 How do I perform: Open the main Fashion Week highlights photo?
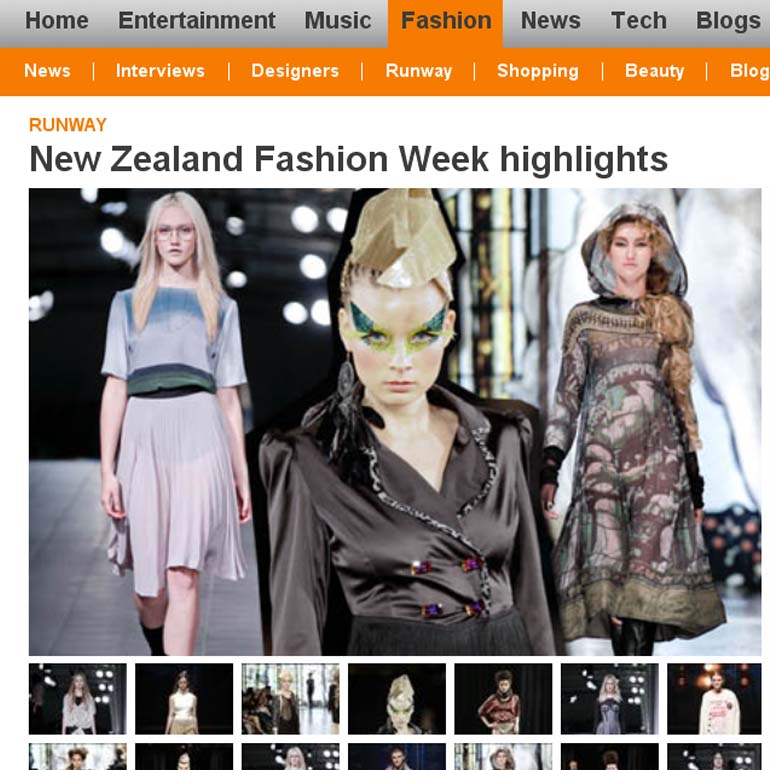coord(395,420)
